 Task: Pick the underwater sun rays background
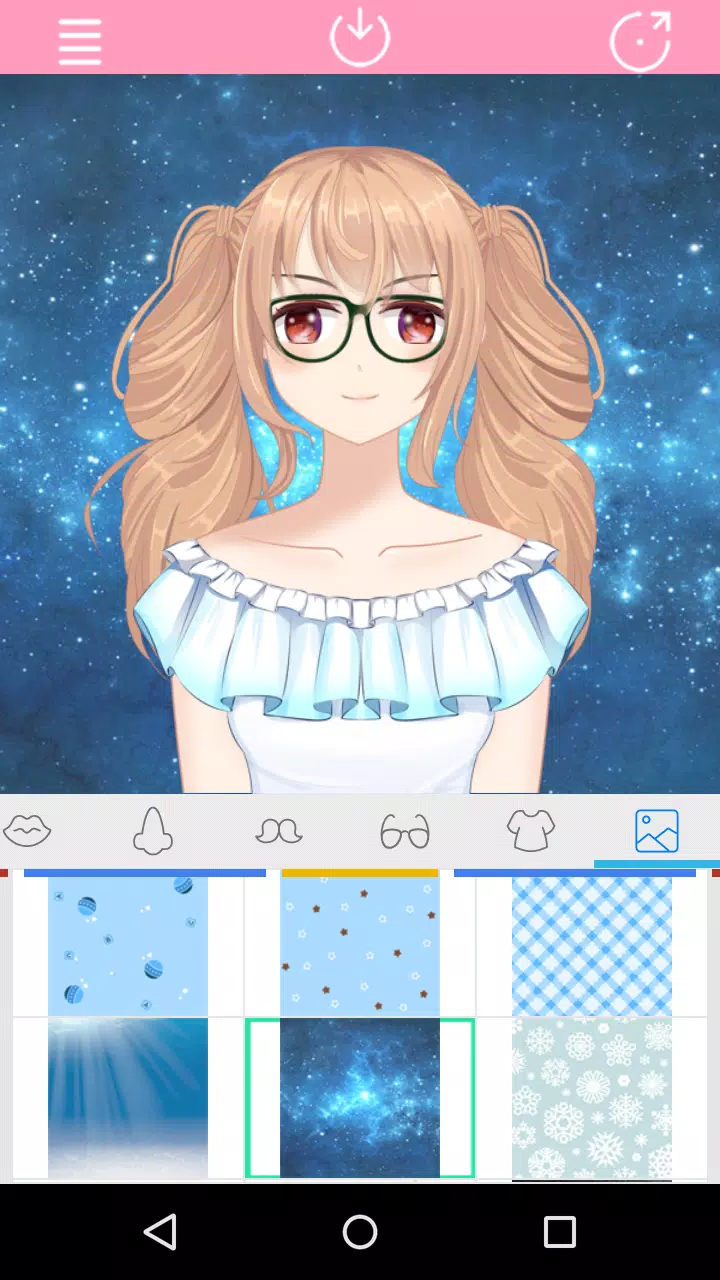128,1097
